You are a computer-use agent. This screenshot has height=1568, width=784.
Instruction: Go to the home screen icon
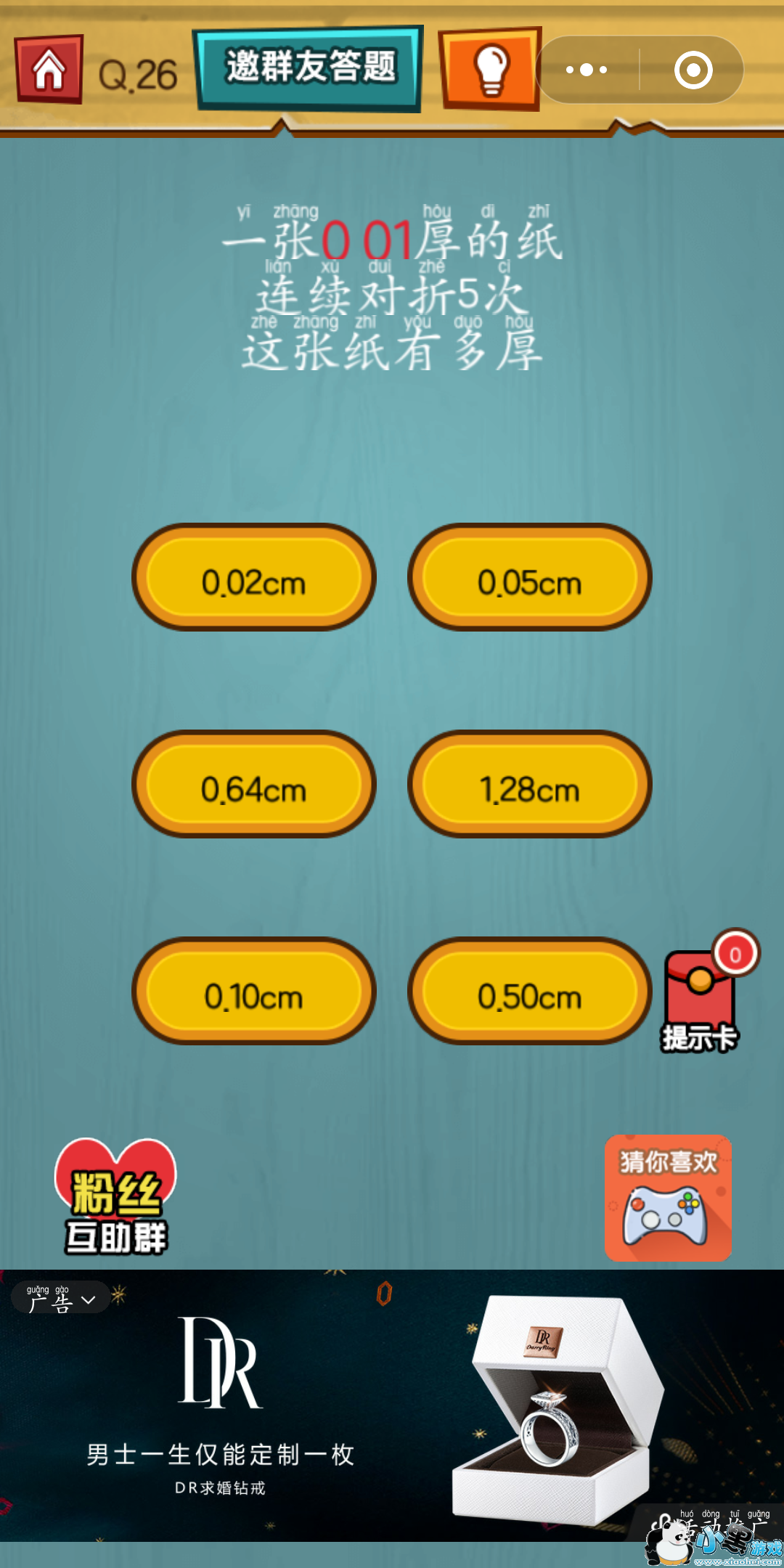point(49,70)
